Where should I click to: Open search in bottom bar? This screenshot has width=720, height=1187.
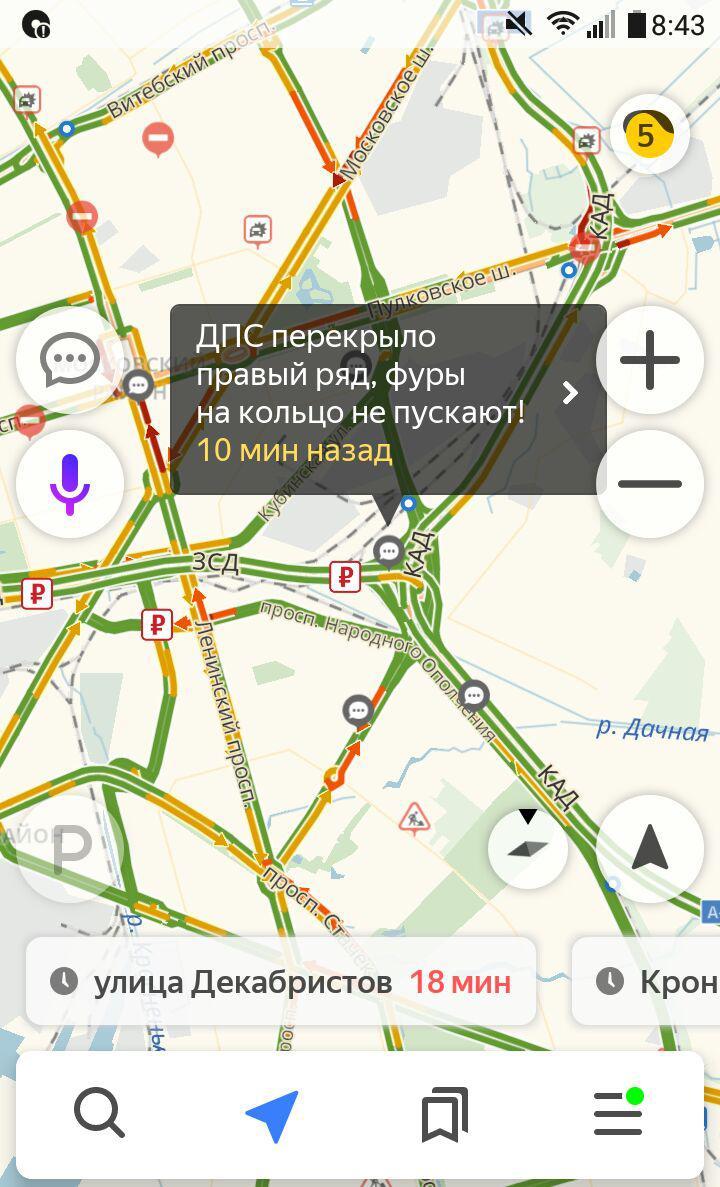coord(99,1113)
